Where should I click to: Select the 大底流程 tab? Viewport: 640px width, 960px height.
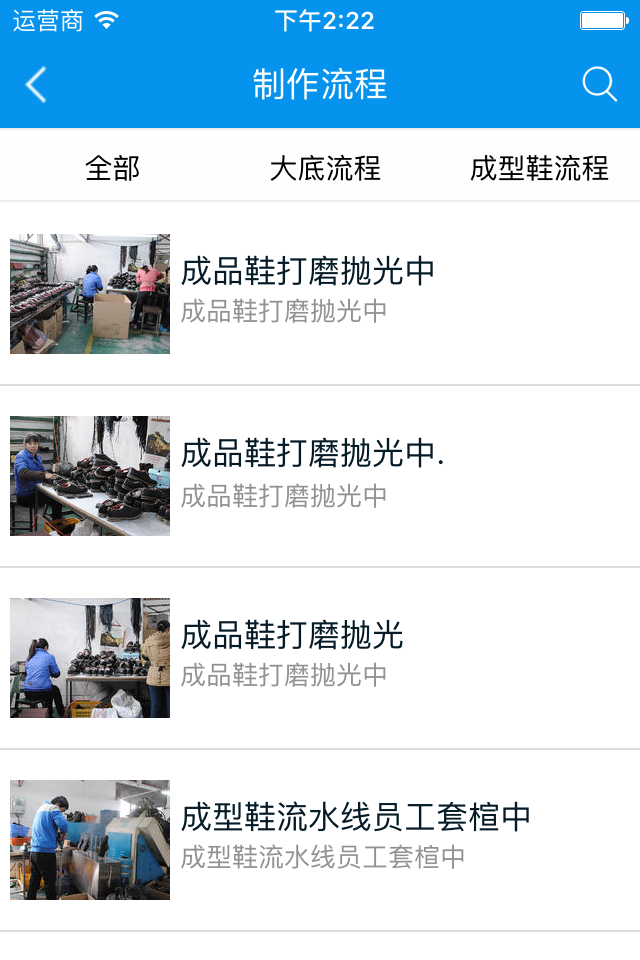pyautogui.click(x=325, y=168)
